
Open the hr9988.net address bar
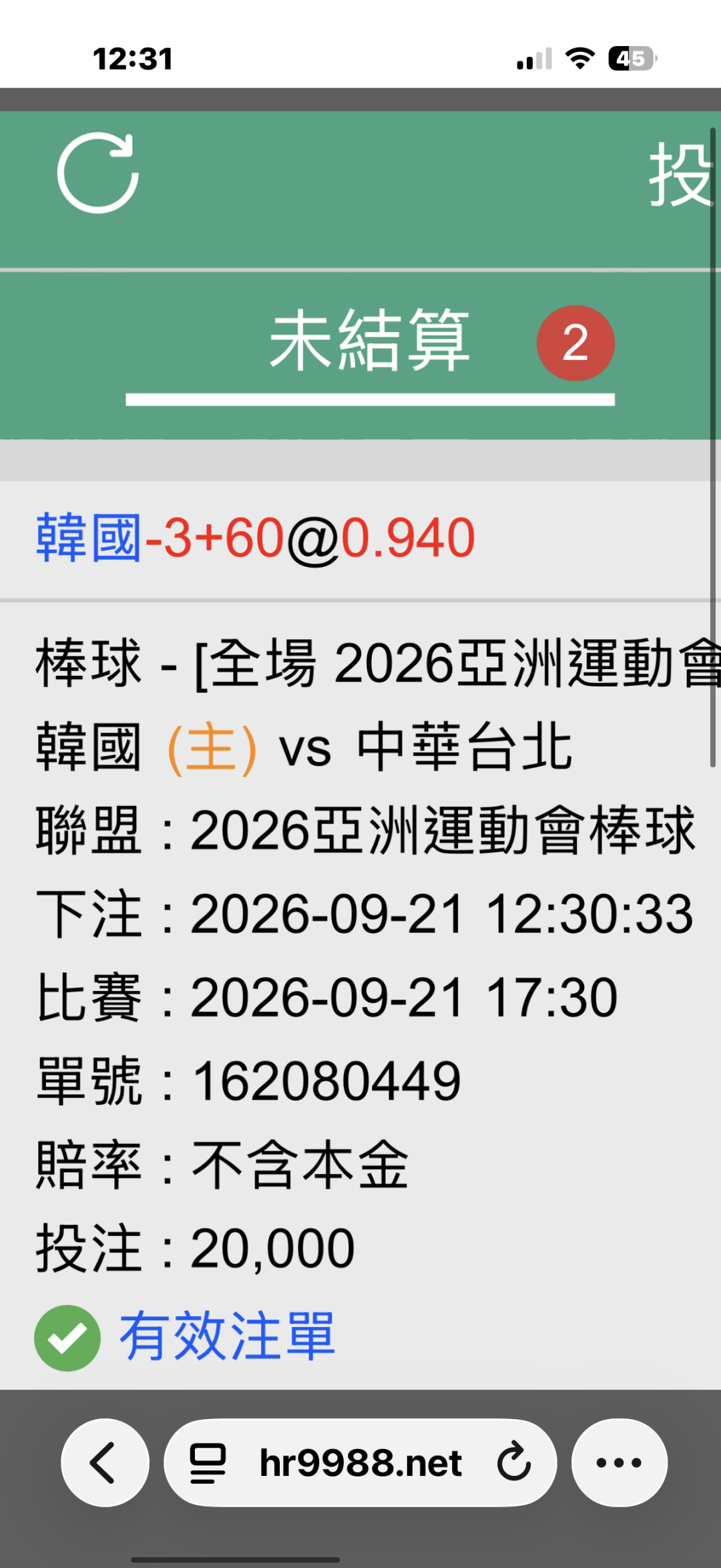360,1462
